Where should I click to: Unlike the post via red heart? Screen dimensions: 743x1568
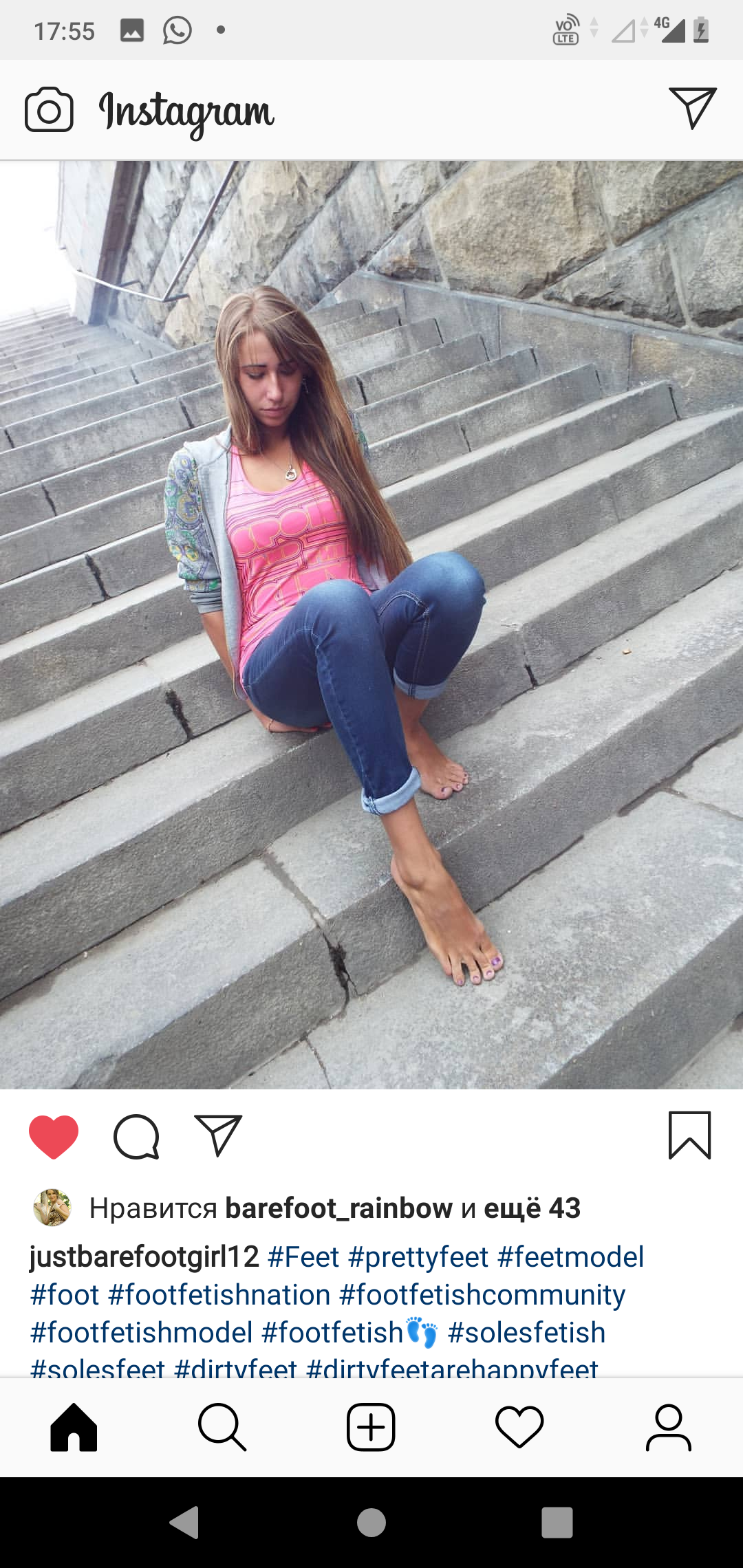tap(54, 1136)
